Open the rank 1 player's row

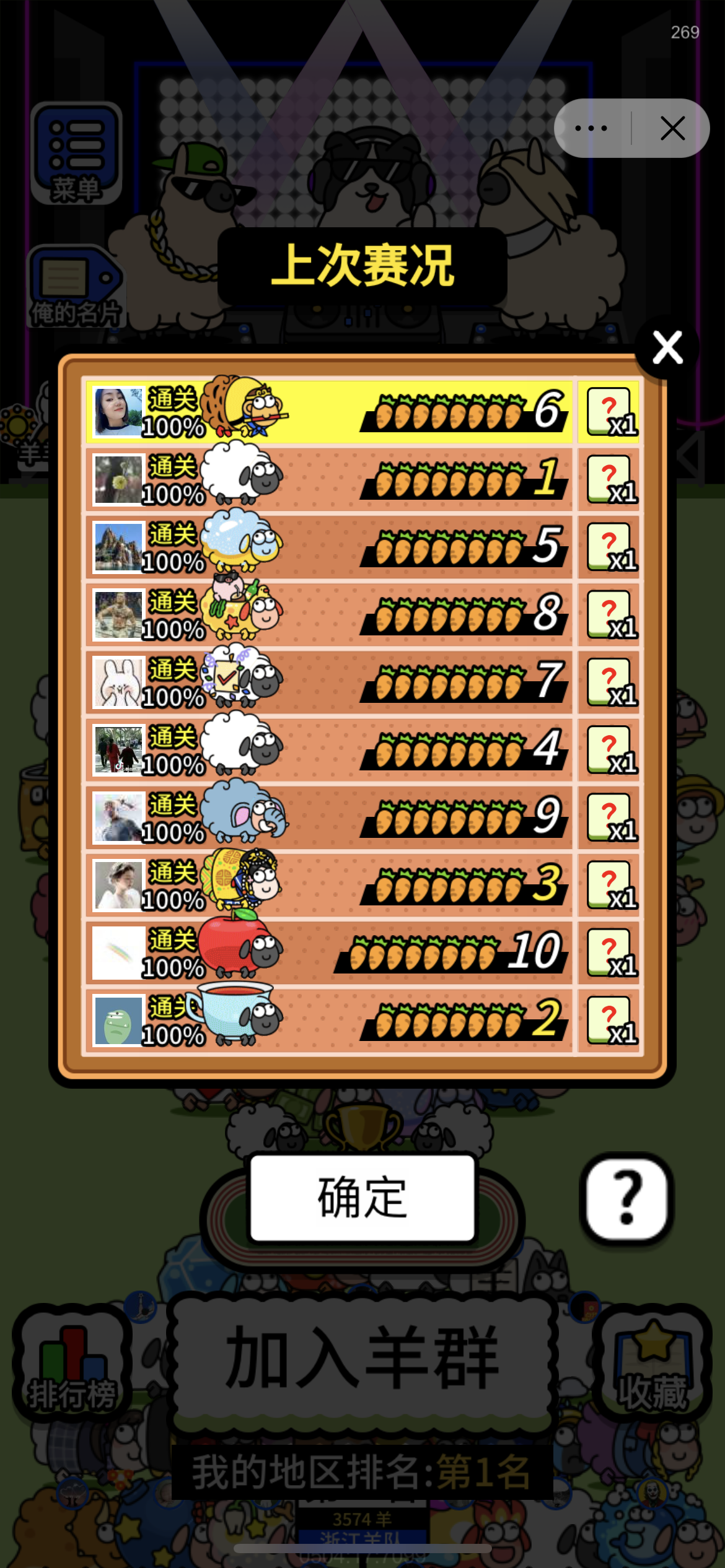328,479
